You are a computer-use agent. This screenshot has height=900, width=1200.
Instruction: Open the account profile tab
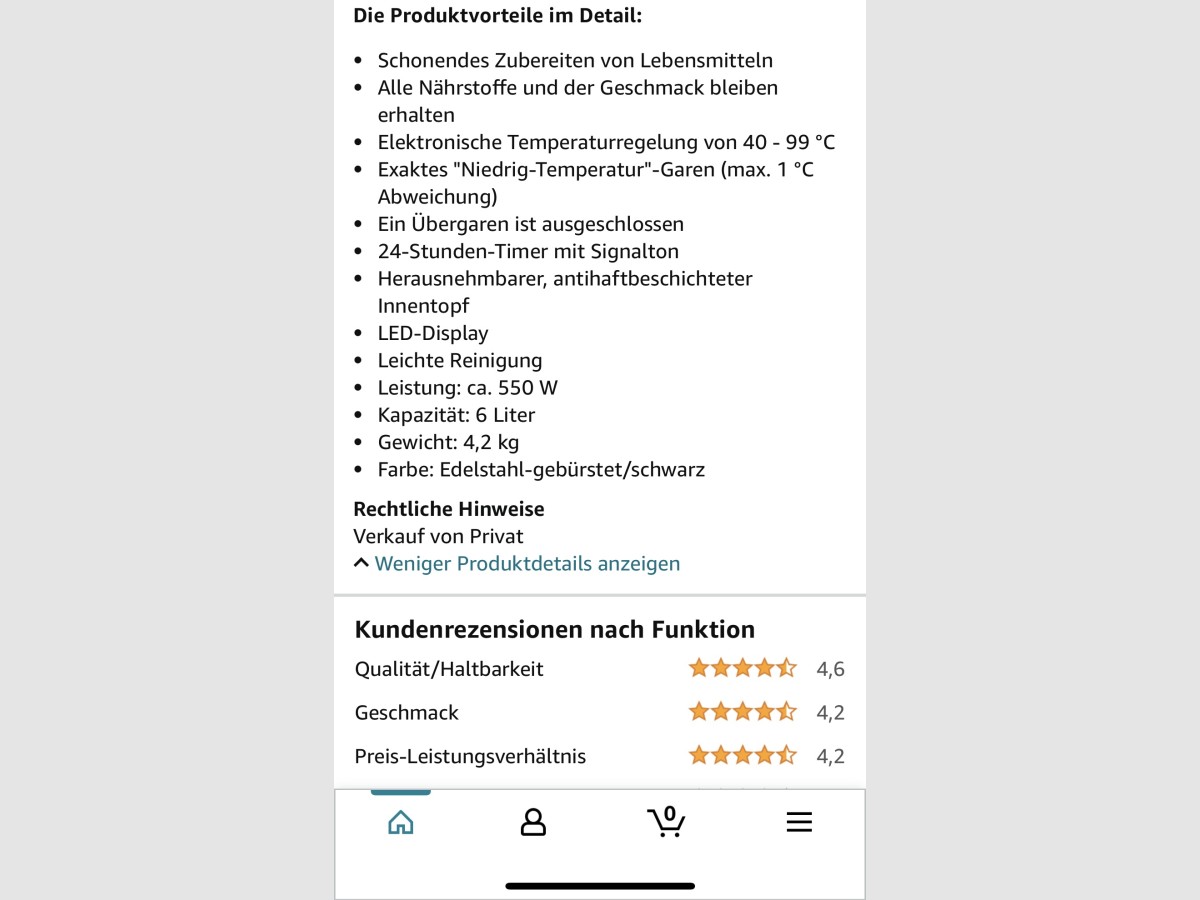(533, 822)
